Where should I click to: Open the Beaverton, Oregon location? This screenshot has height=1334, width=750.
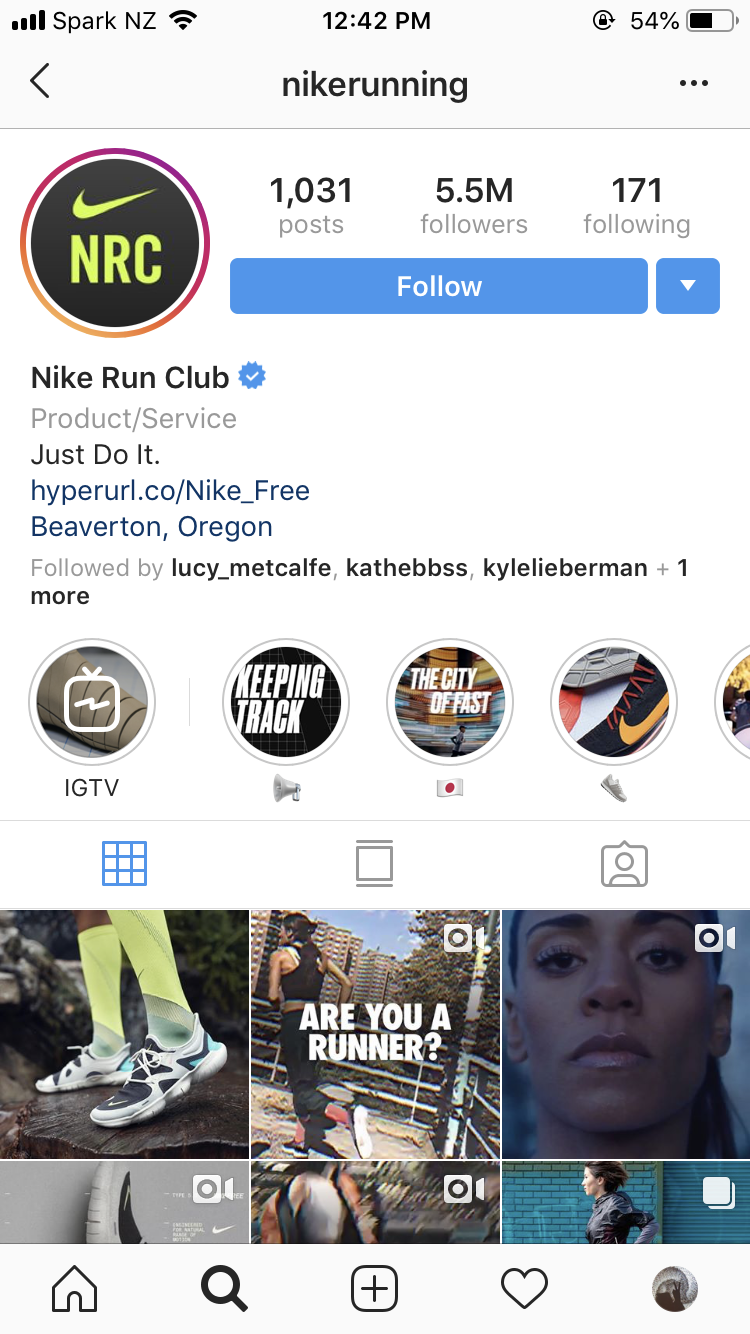click(152, 527)
